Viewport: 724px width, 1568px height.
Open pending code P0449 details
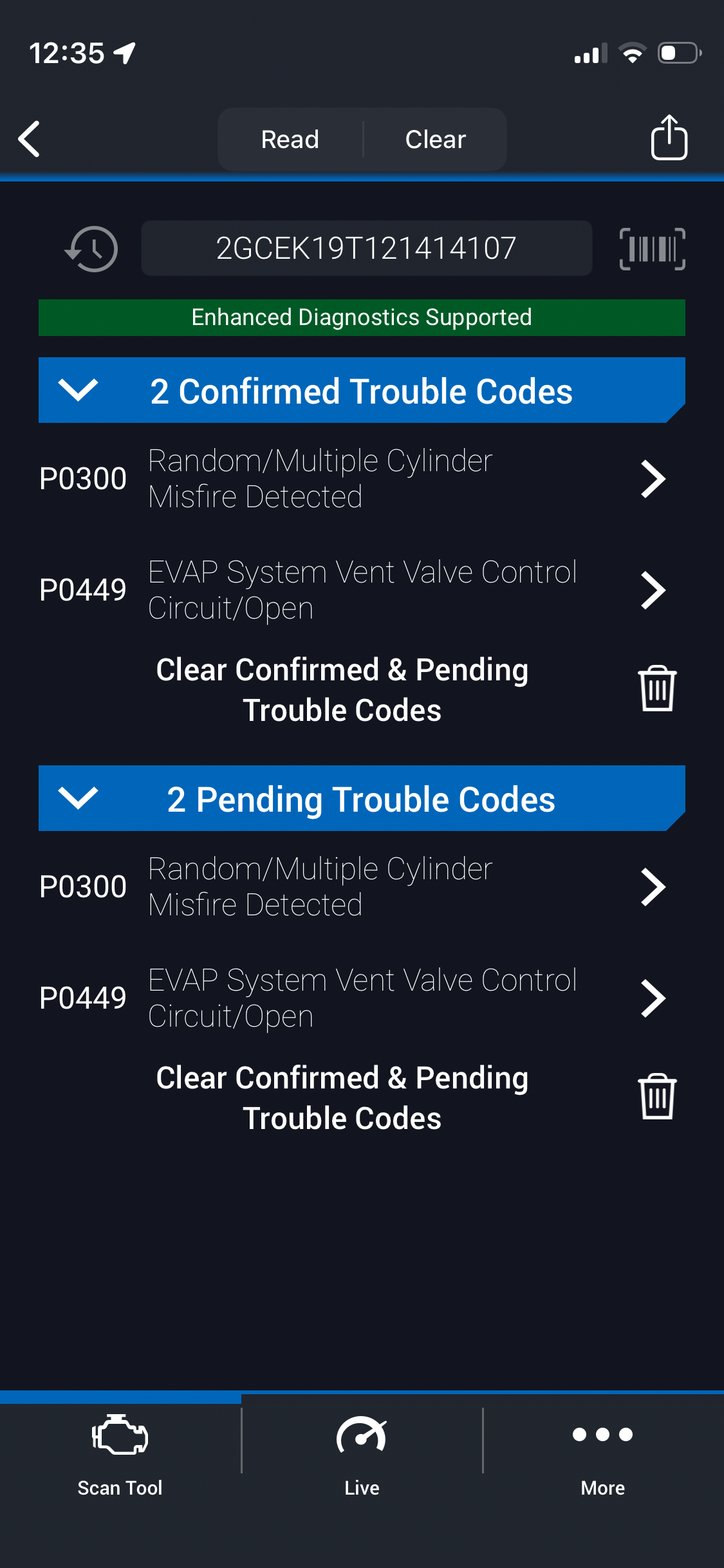click(653, 998)
